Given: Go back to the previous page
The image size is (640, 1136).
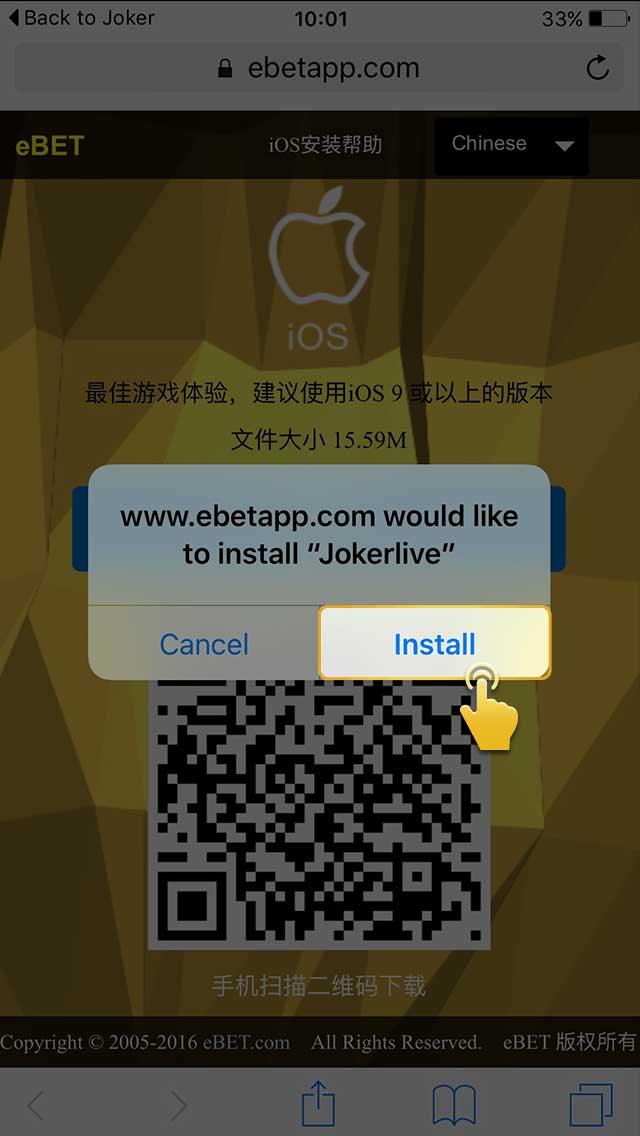Looking at the screenshot, I should [x=37, y=1105].
